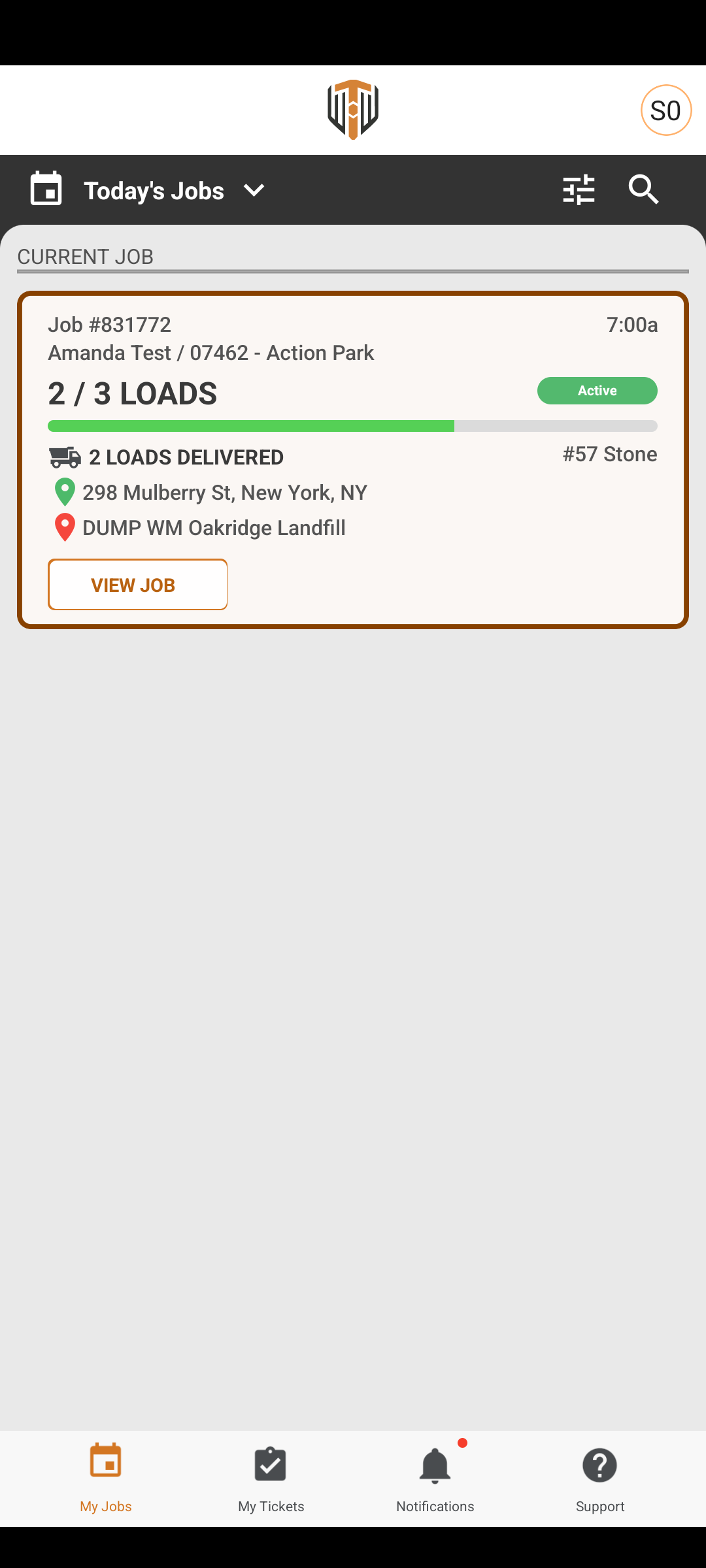The width and height of the screenshot is (706, 1568).
Task: Switch to the My Tickets tab
Action: coord(271,1479)
